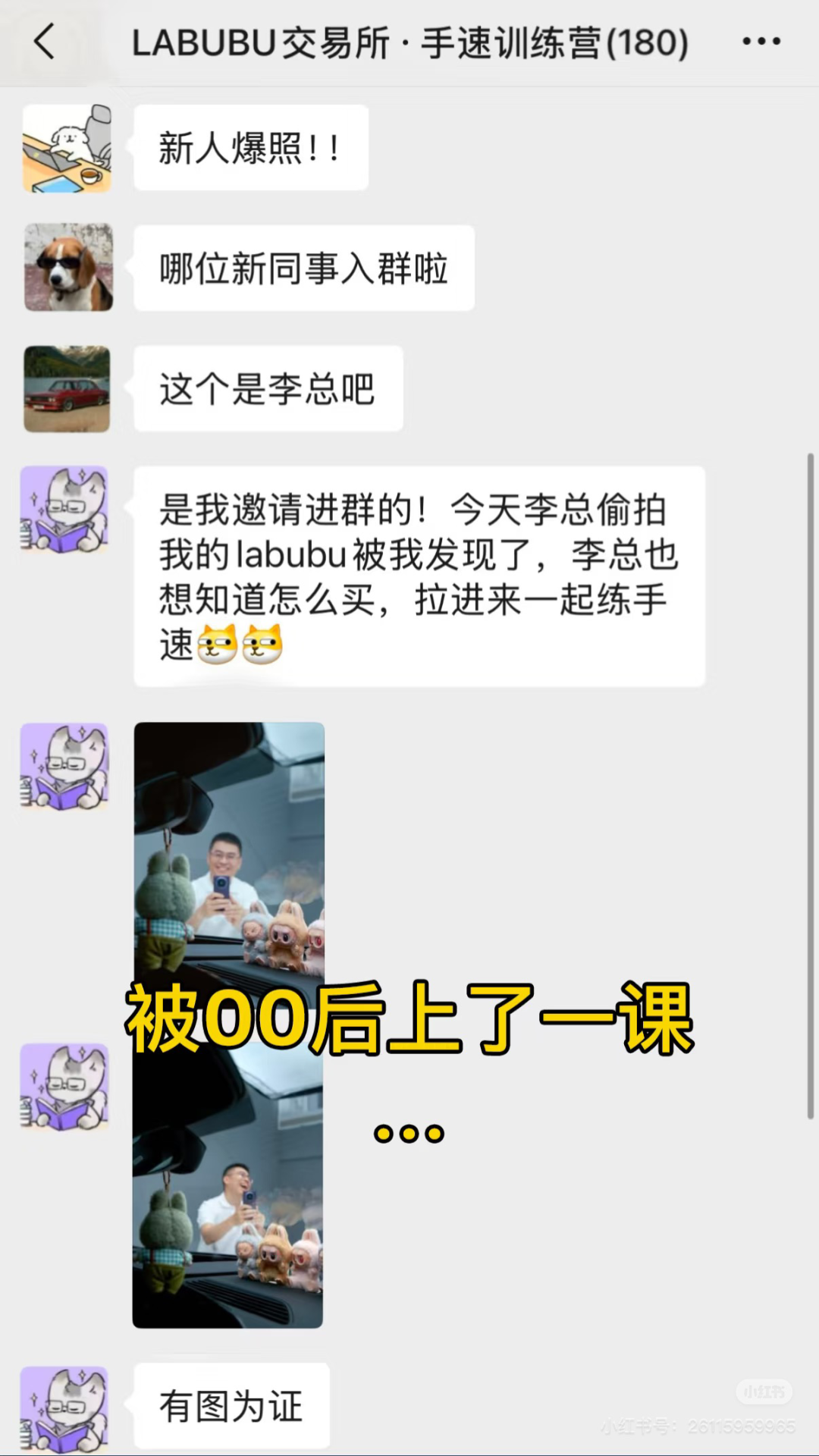Tap the sunglasses beagle avatar
Image resolution: width=819 pixels, height=1456 pixels.
(x=67, y=267)
